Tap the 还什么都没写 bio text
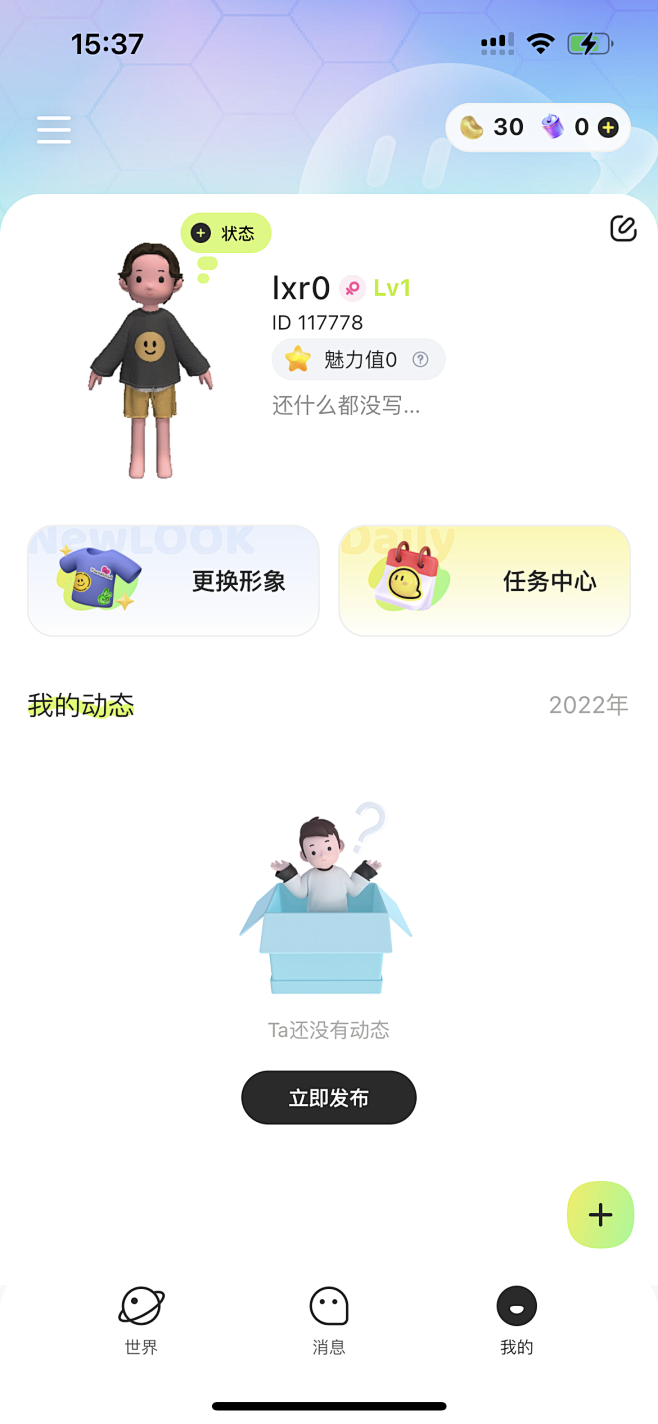Viewport: 658px width, 1424px height. click(x=346, y=405)
